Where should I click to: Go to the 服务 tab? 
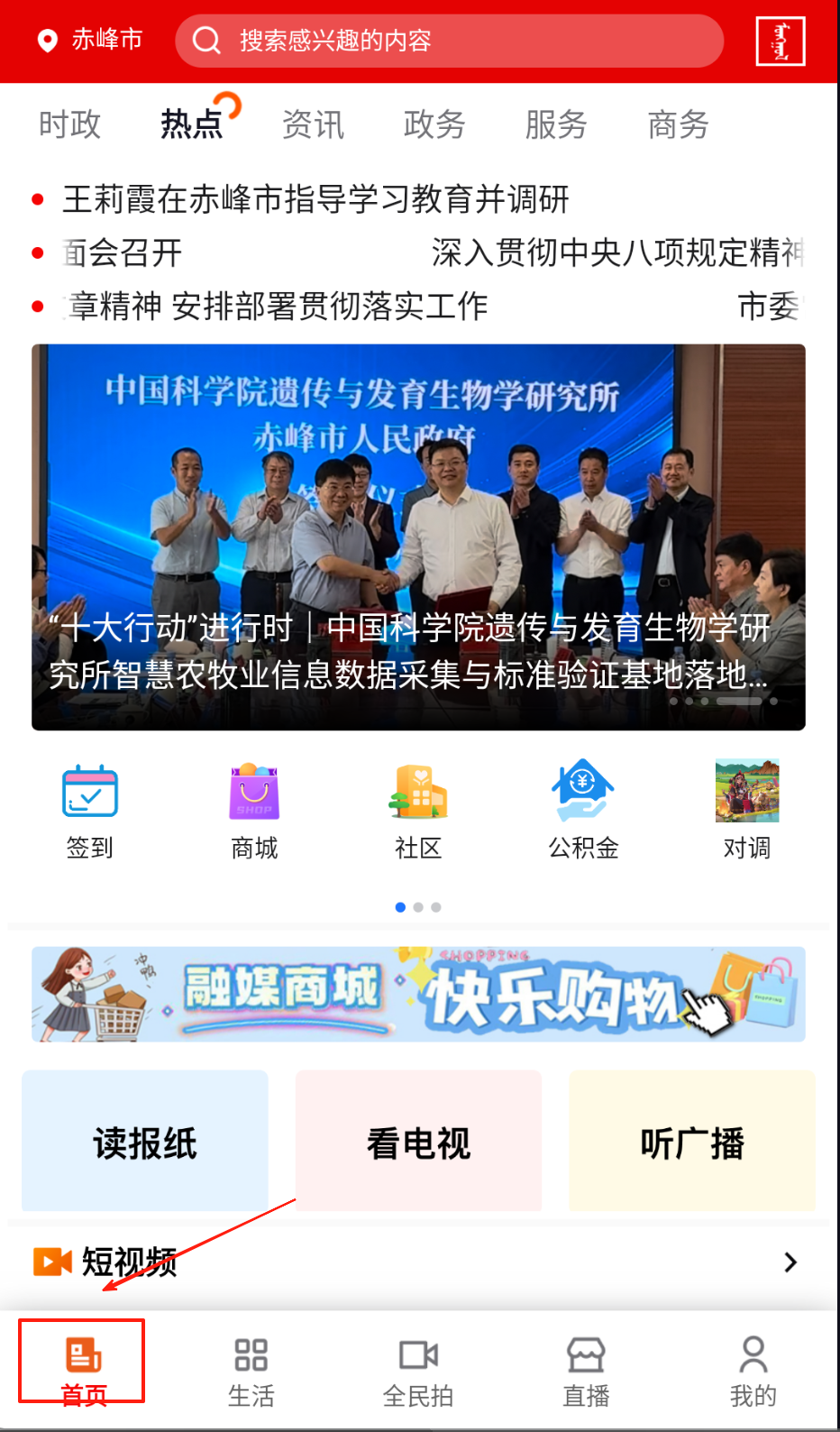click(x=556, y=124)
